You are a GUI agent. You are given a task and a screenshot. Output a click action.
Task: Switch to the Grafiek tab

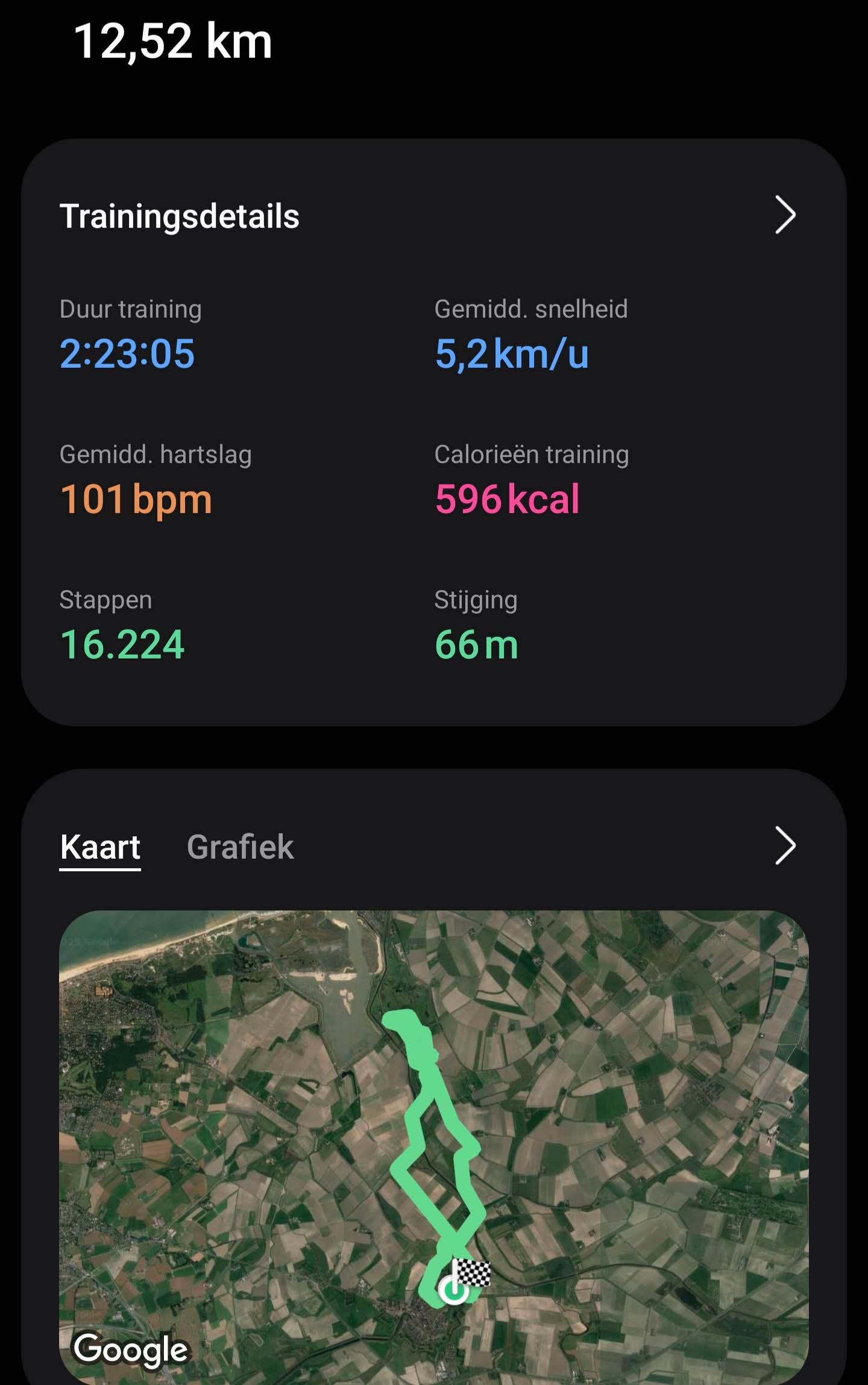(240, 847)
